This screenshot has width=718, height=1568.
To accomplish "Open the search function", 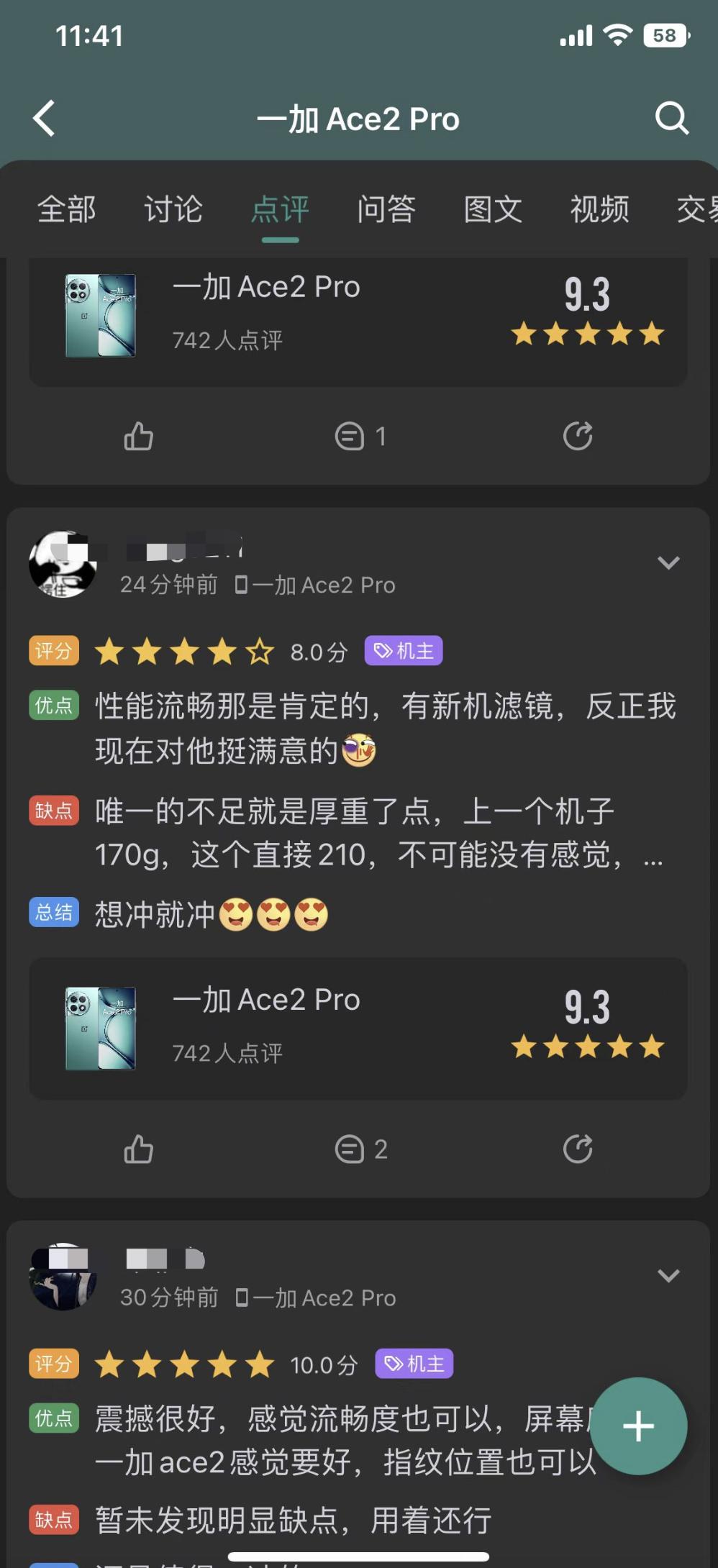I will coord(673,117).
